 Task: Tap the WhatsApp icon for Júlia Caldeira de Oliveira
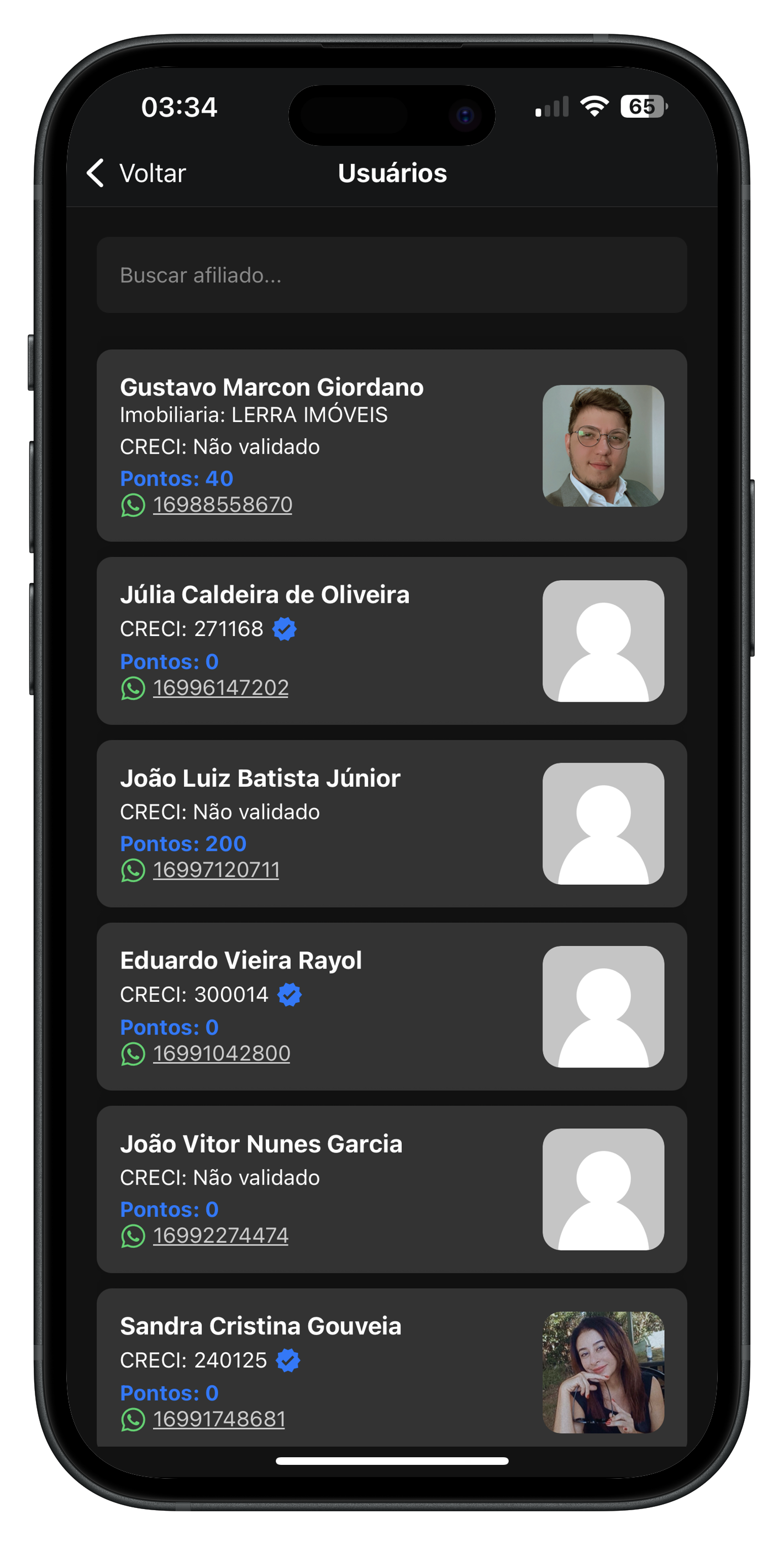point(133,689)
